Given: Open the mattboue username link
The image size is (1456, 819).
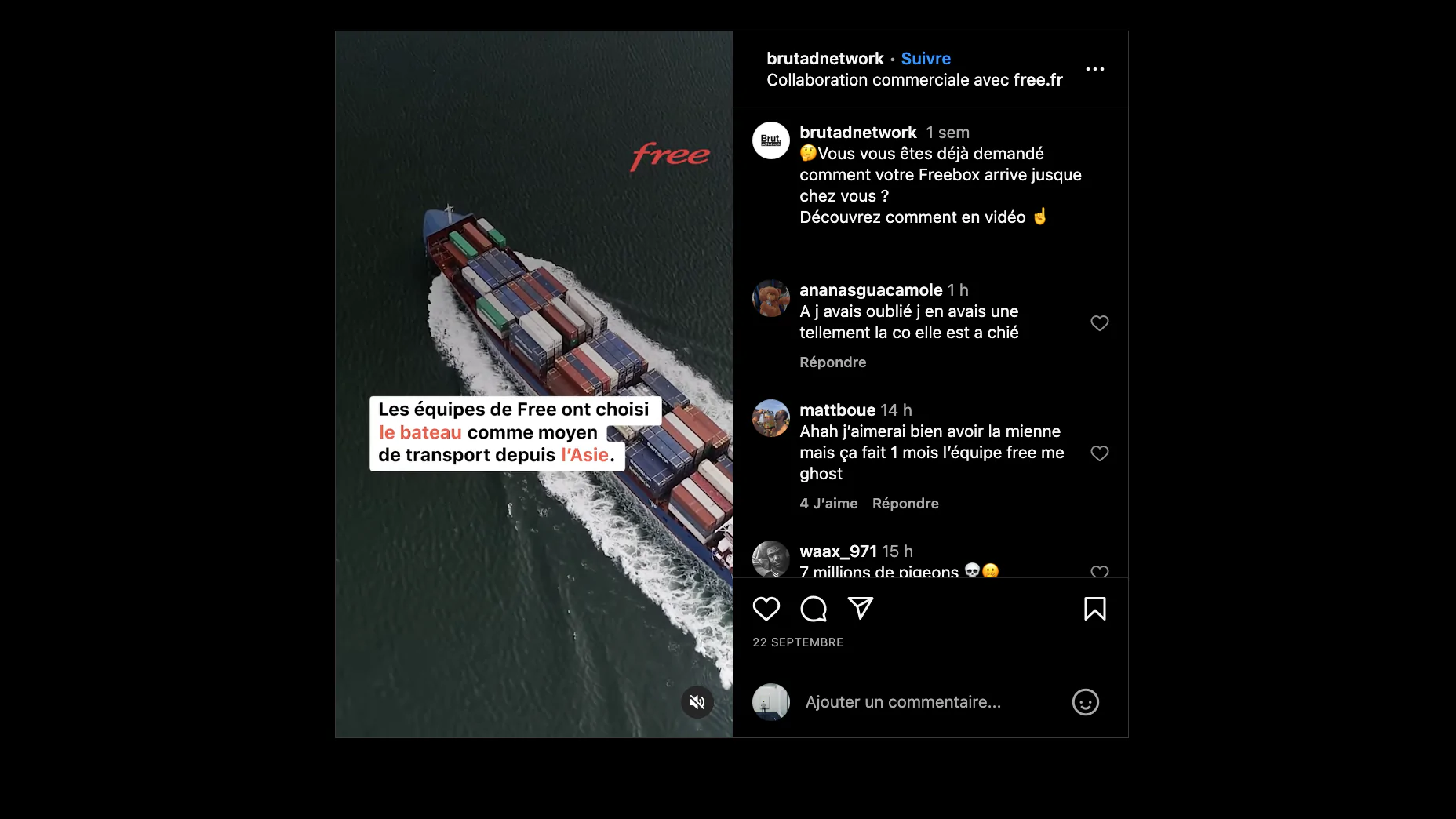Looking at the screenshot, I should 837,410.
